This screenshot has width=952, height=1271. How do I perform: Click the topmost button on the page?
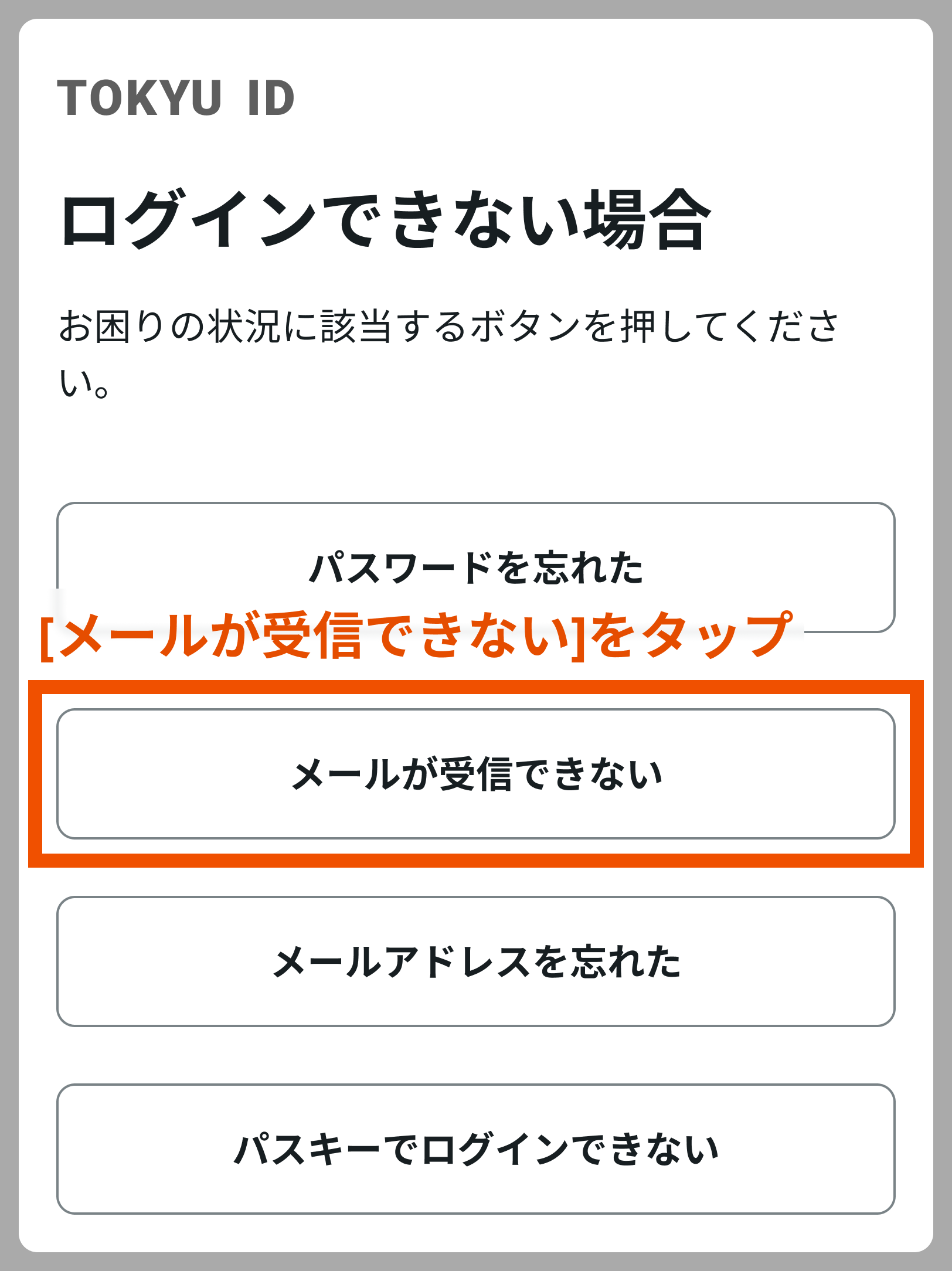click(475, 572)
